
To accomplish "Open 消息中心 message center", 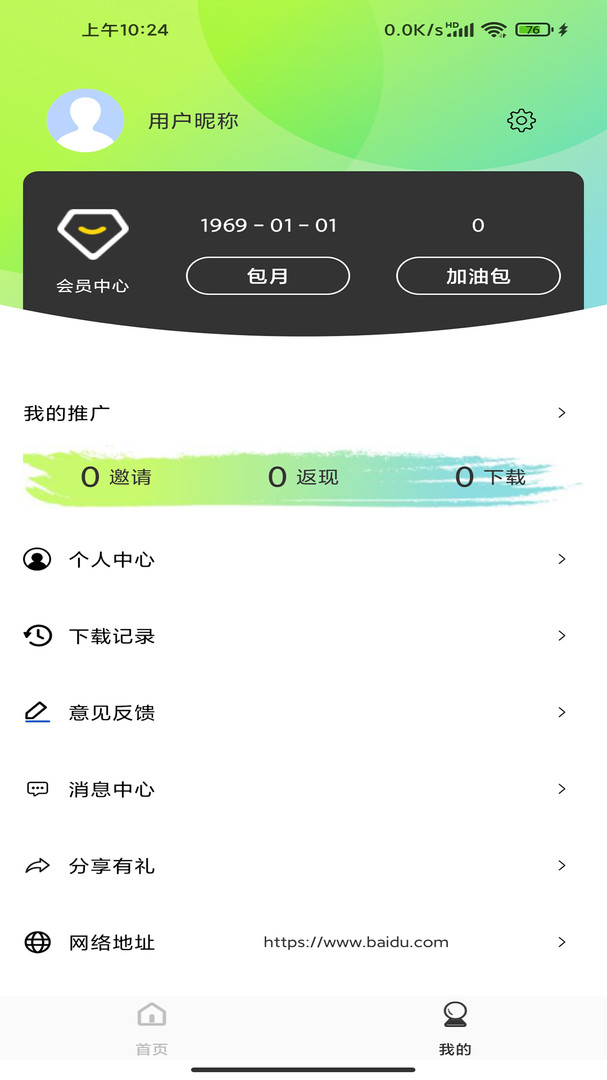I will click(x=303, y=789).
